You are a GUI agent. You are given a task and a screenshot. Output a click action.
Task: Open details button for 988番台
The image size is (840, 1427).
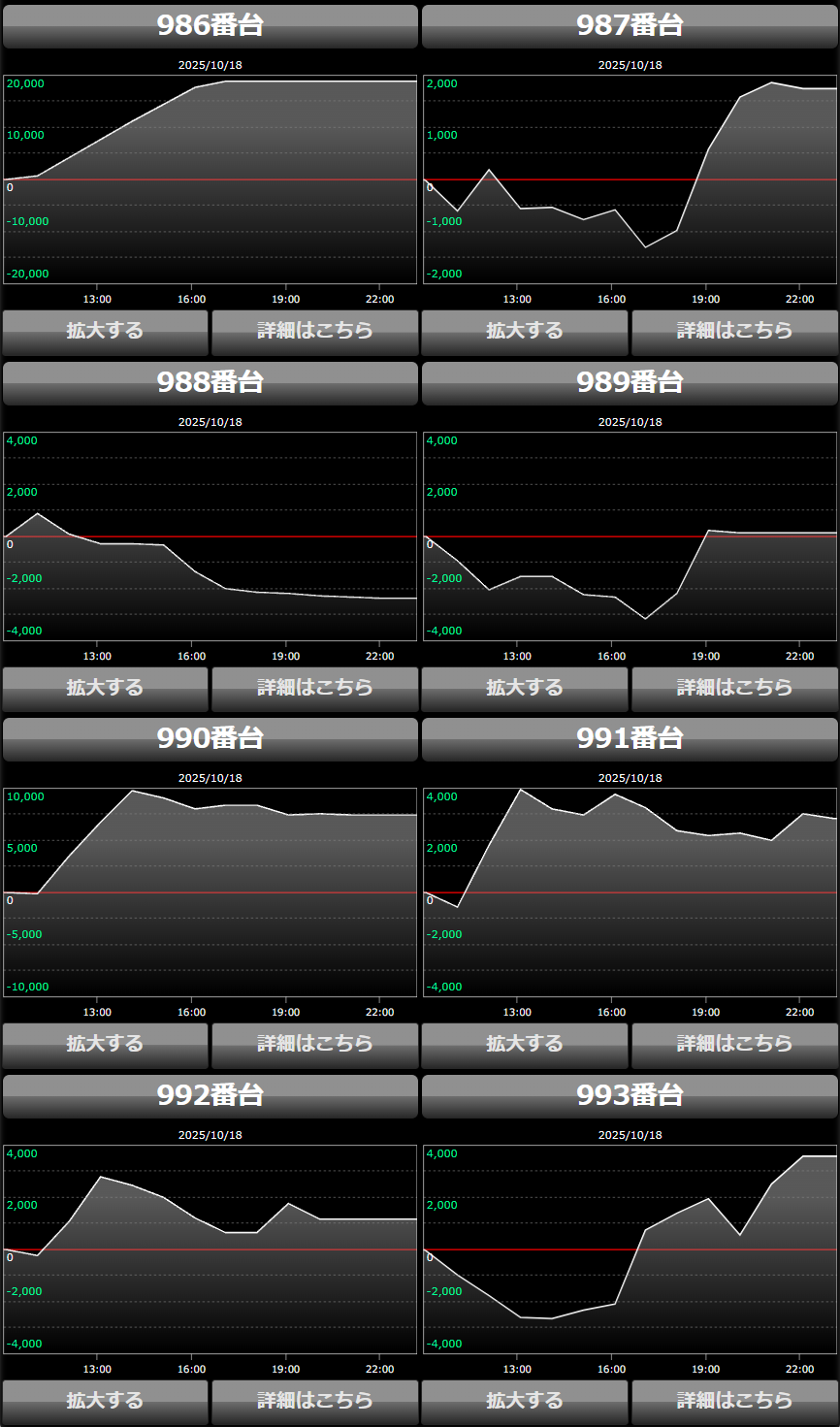click(314, 689)
